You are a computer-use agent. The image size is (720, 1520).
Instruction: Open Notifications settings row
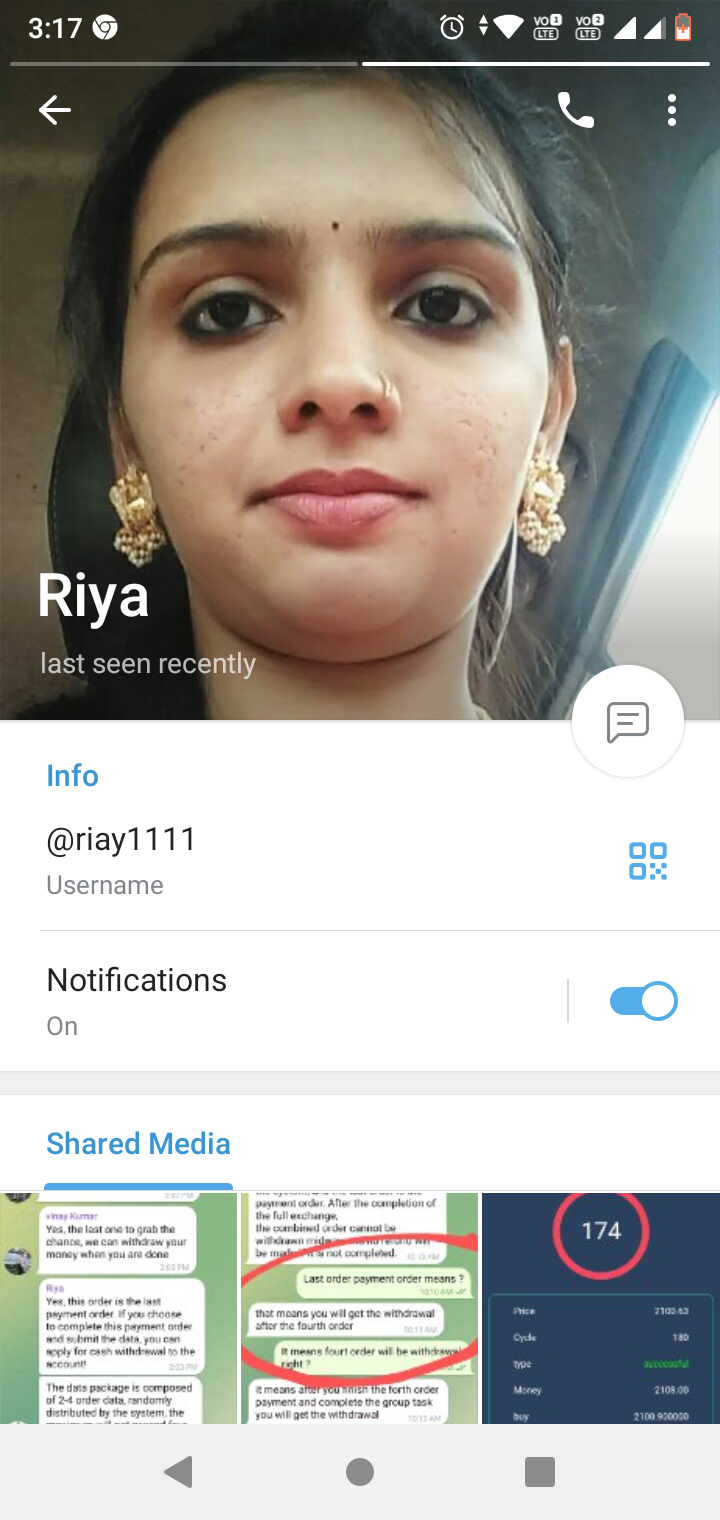[x=290, y=1000]
